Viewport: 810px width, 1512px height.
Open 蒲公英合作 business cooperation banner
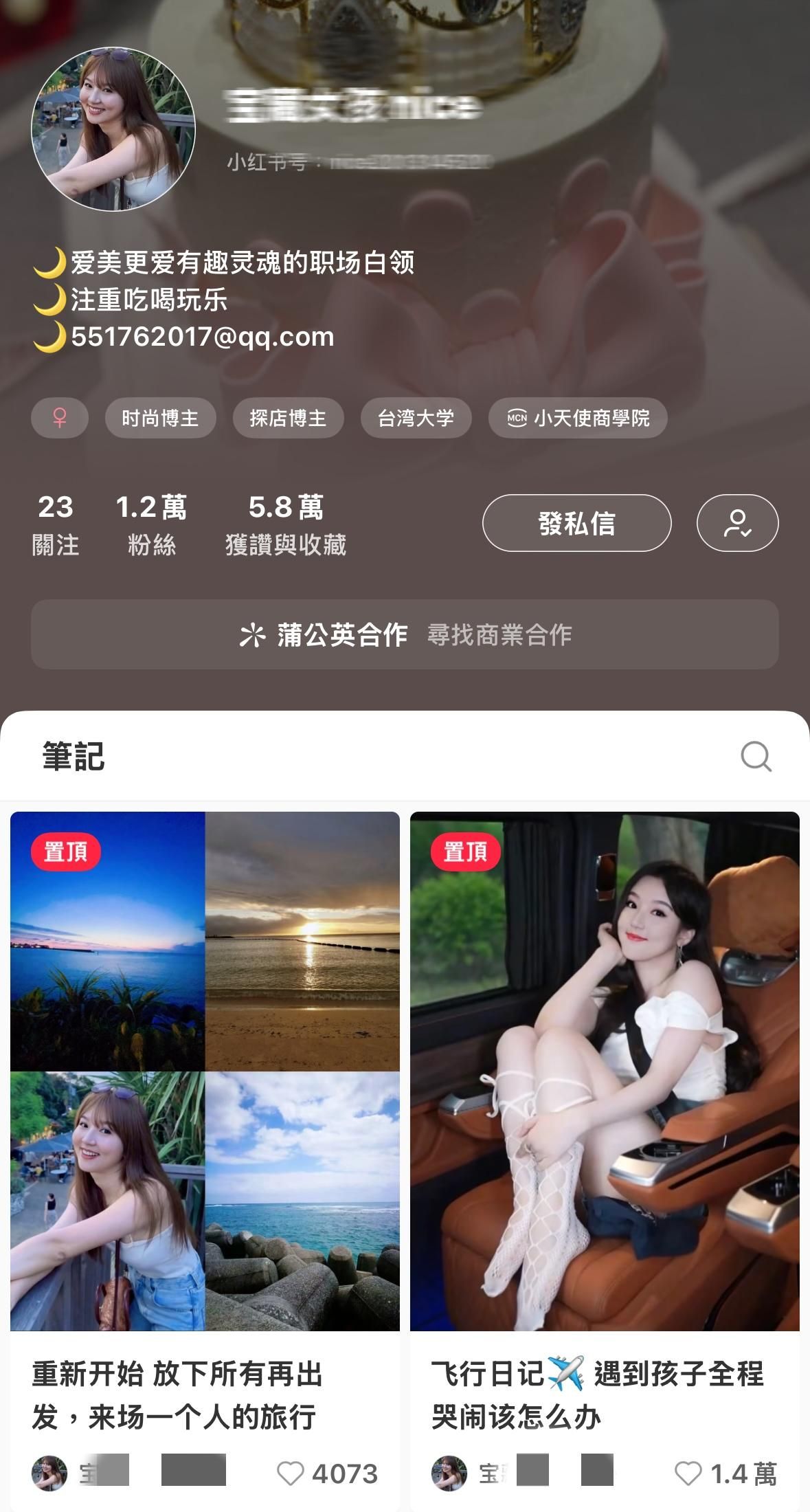point(405,634)
